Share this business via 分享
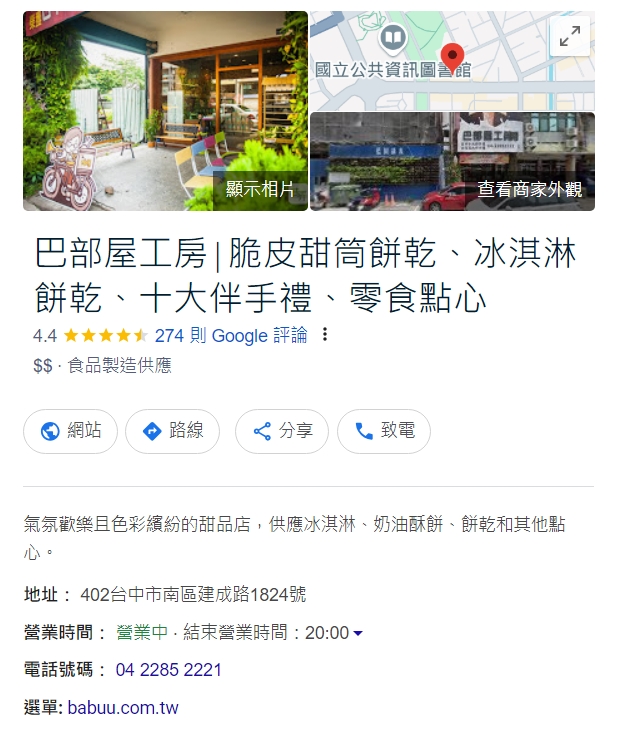This screenshot has height=730, width=617. pyautogui.click(x=282, y=431)
